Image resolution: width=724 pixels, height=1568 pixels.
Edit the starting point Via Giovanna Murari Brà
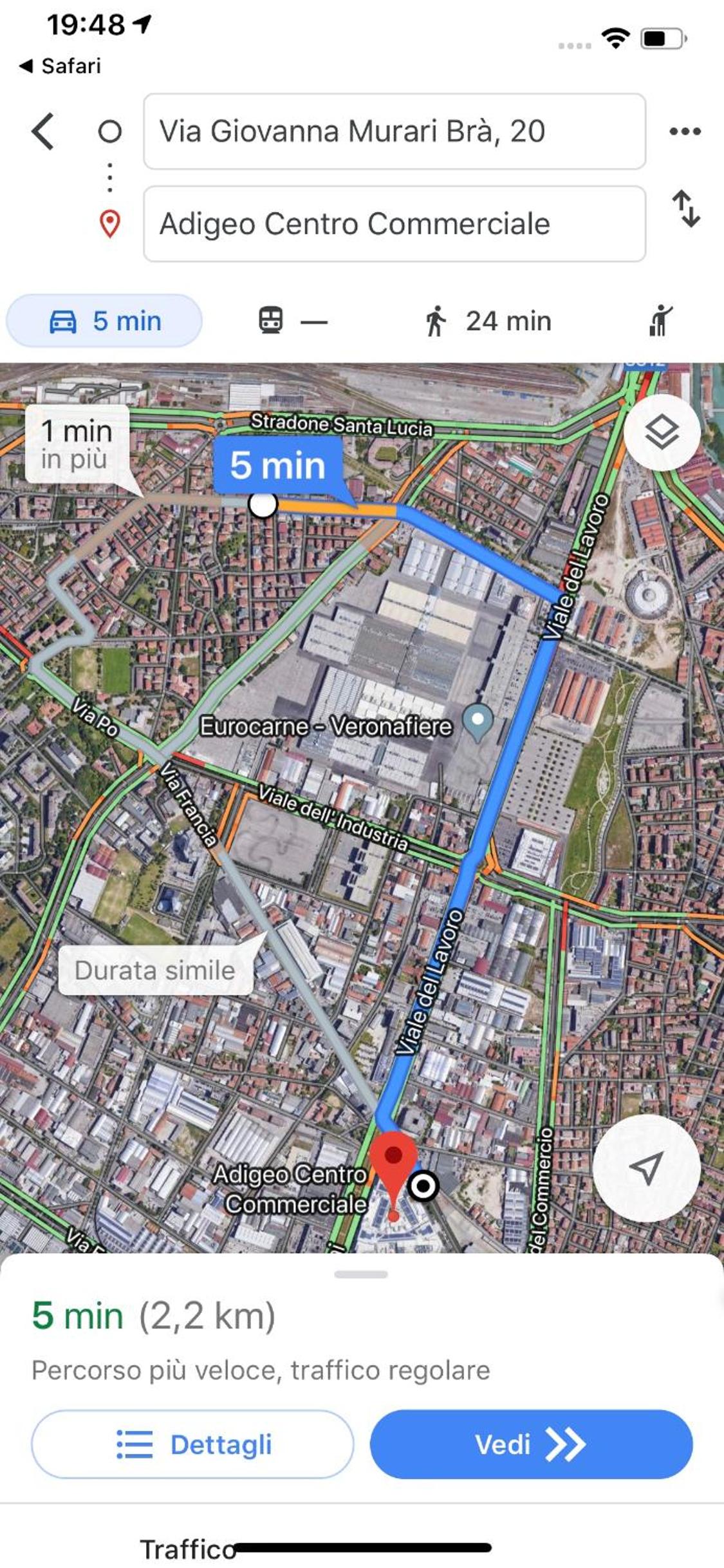pos(394,131)
